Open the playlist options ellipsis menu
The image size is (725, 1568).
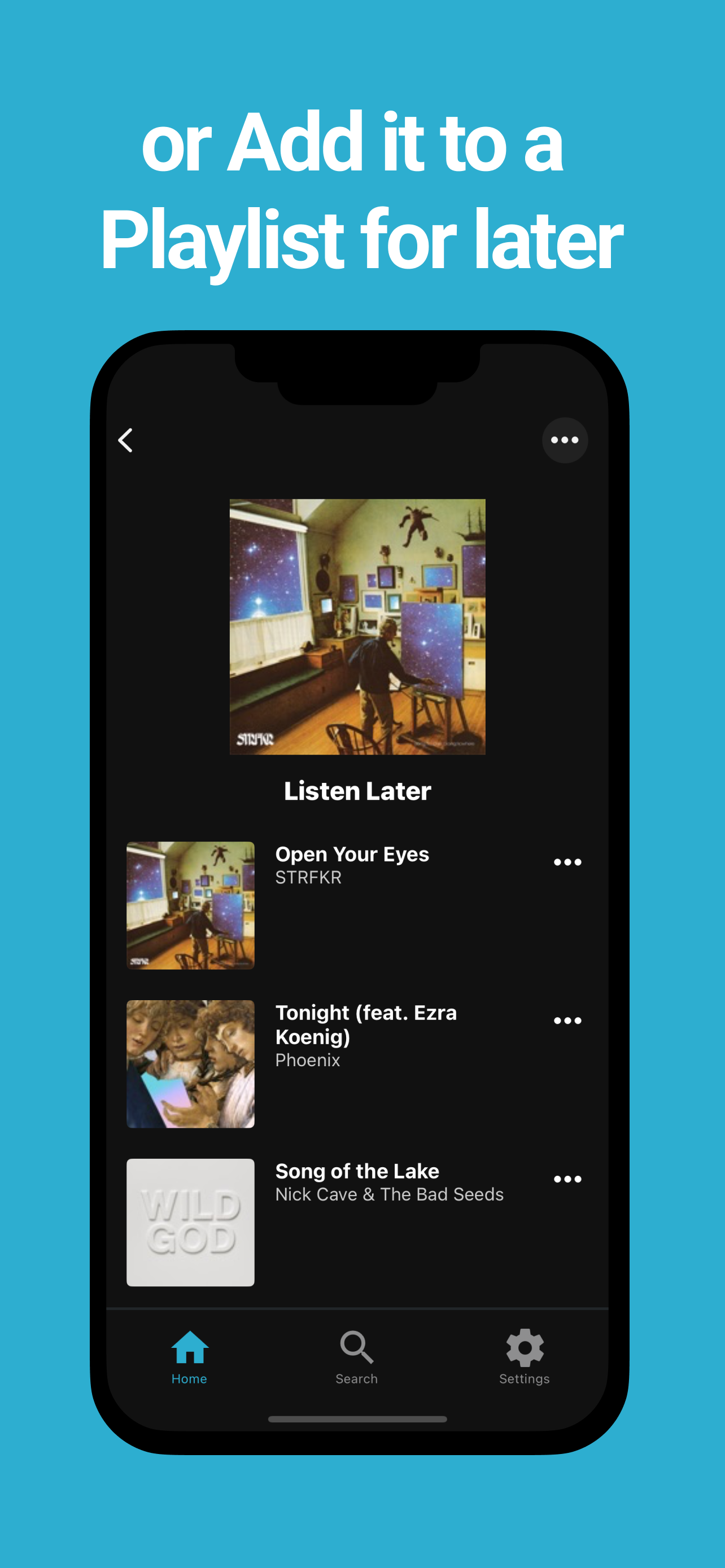(565, 440)
